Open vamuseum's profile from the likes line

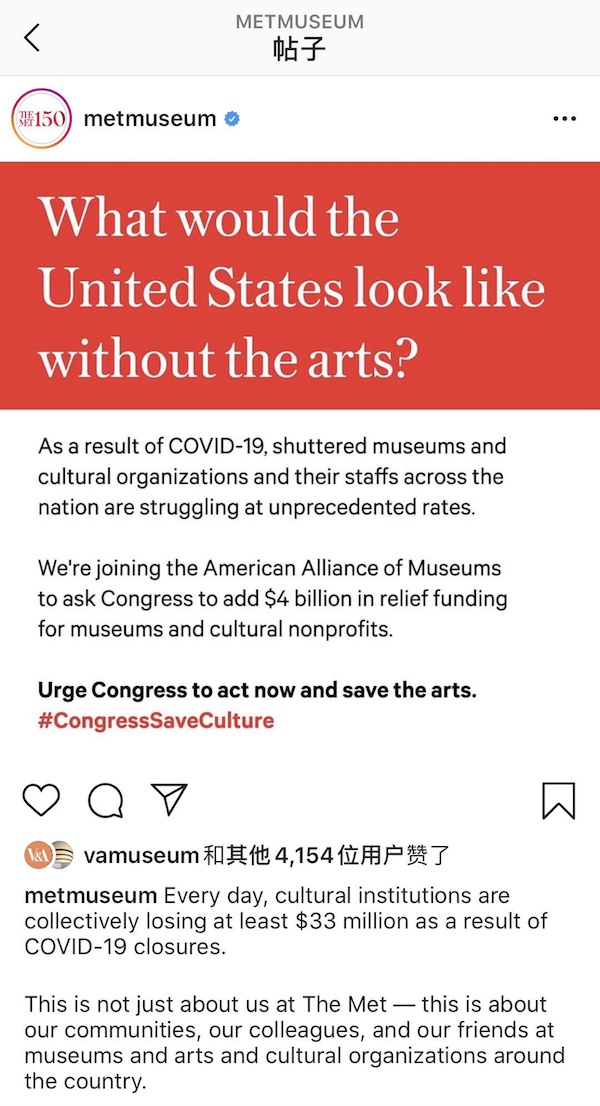click(140, 856)
